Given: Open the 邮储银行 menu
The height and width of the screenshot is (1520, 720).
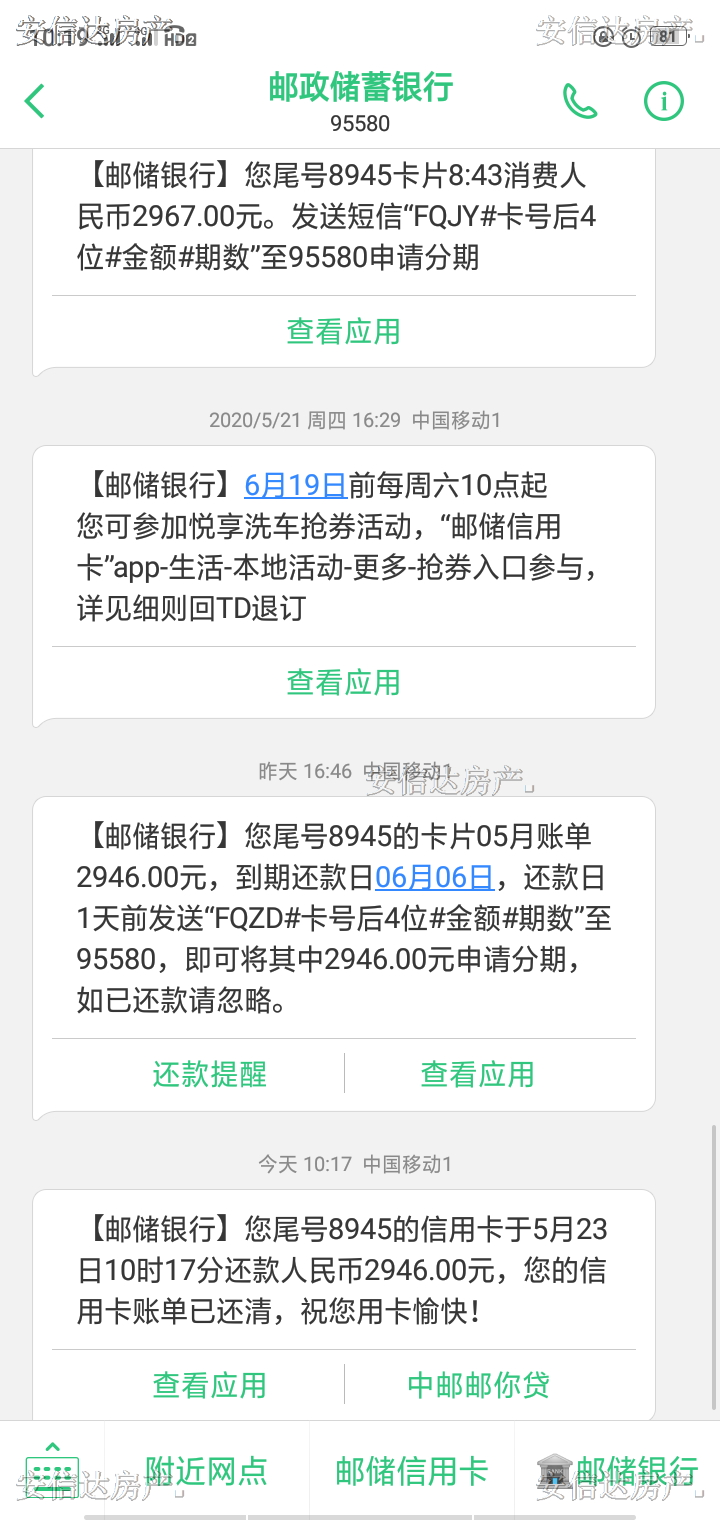Looking at the screenshot, I should pyautogui.click(x=617, y=1470).
